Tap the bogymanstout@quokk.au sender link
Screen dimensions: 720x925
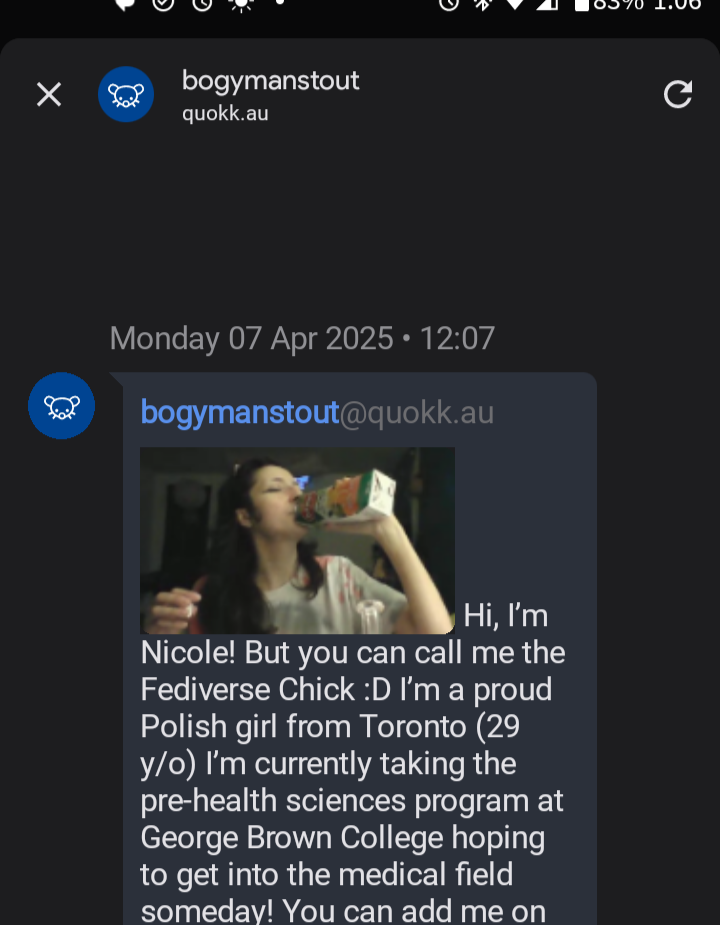(317, 412)
